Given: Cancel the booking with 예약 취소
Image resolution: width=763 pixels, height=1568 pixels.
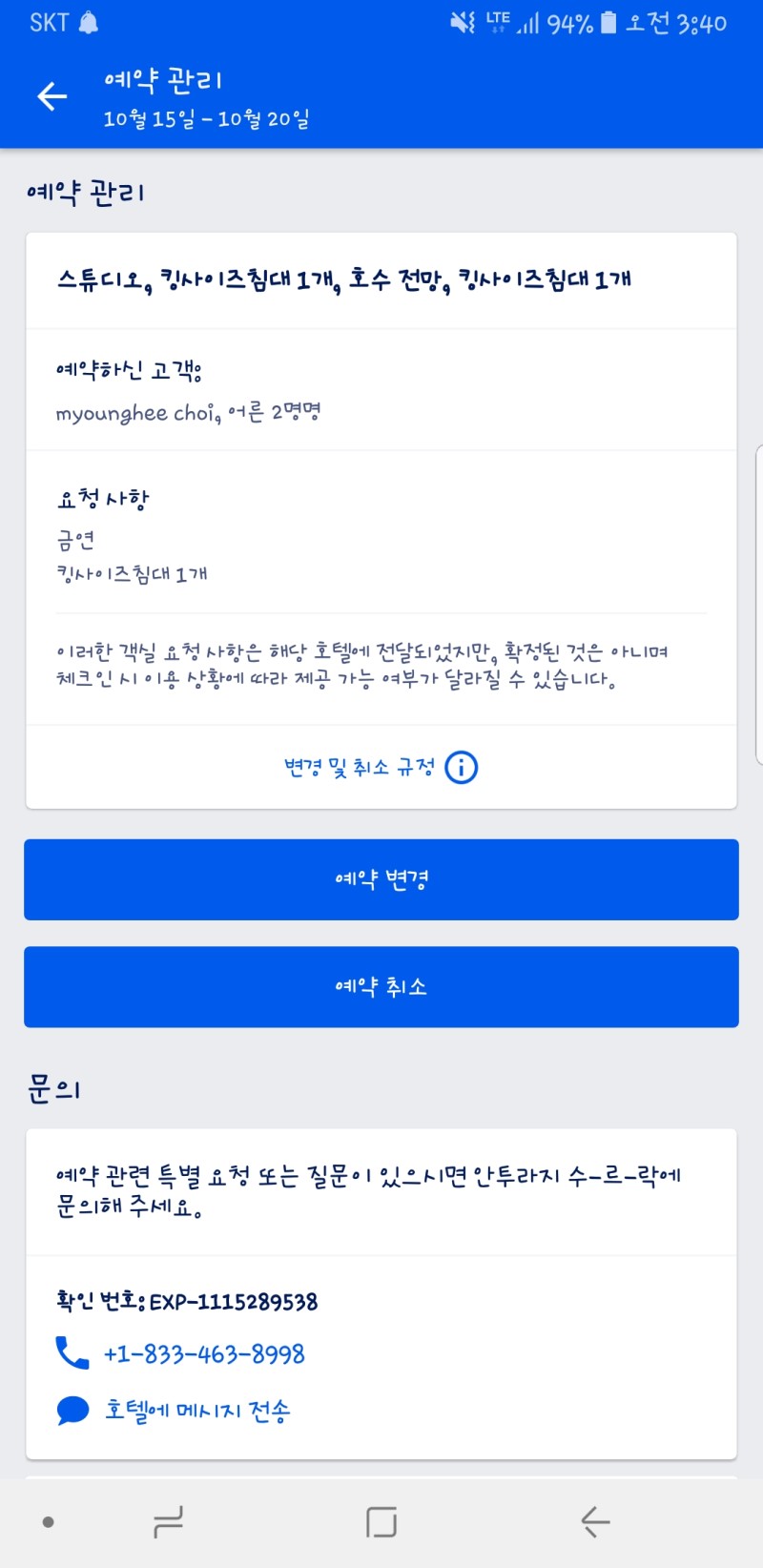Looking at the screenshot, I should [x=381, y=986].
